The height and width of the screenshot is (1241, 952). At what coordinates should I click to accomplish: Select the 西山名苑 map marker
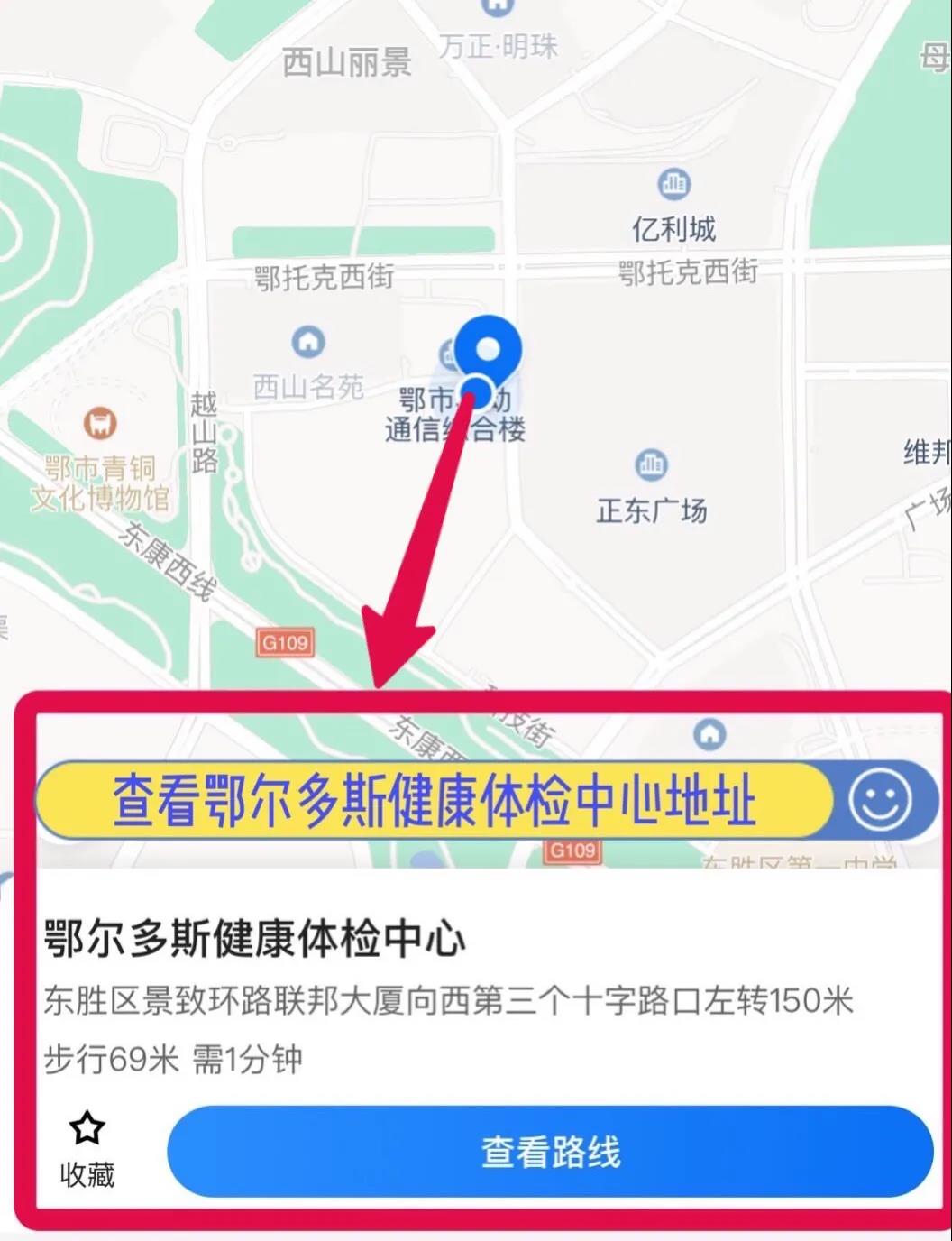pyautogui.click(x=308, y=342)
